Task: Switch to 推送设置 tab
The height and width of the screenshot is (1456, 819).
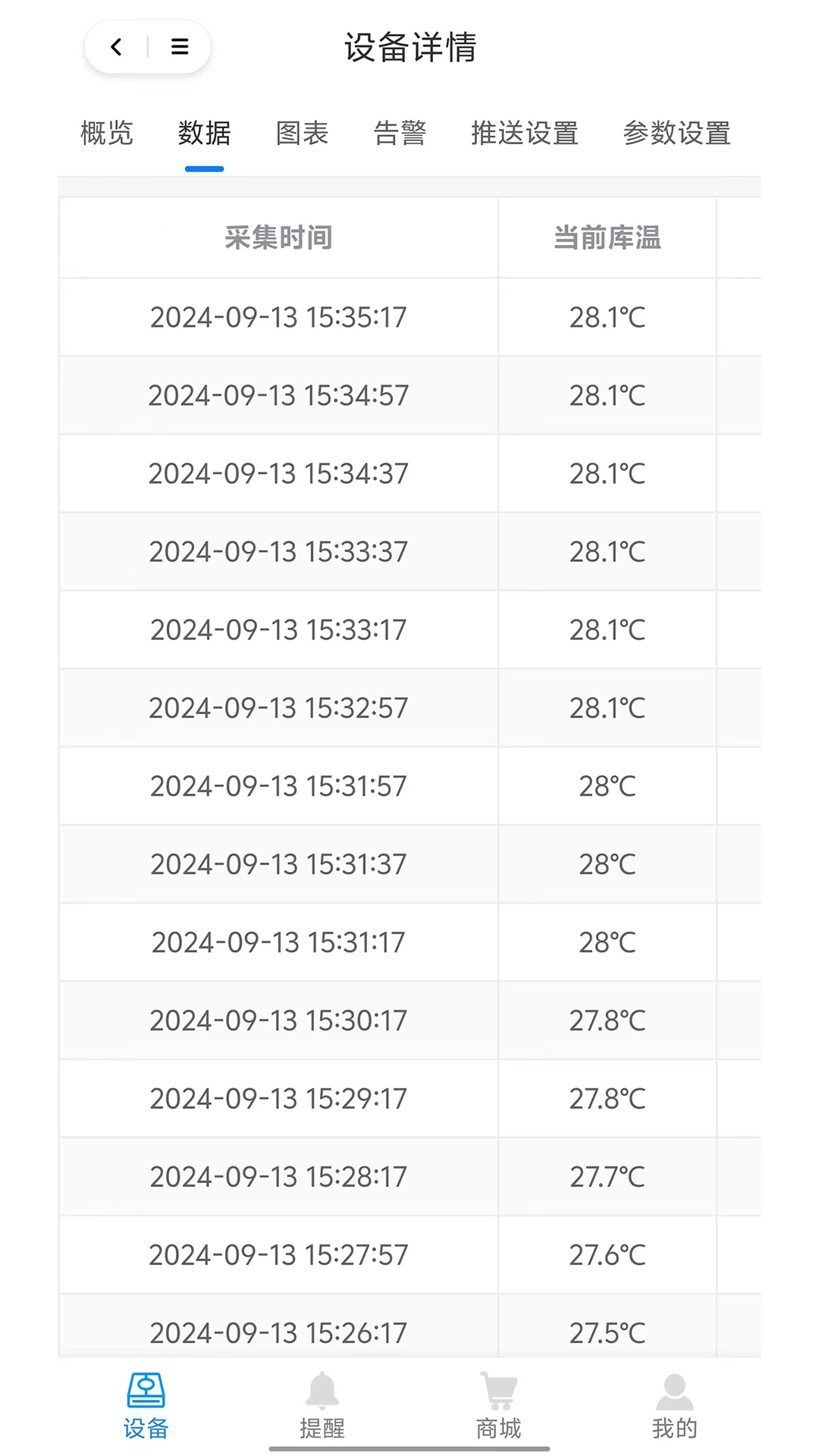Action: [525, 133]
